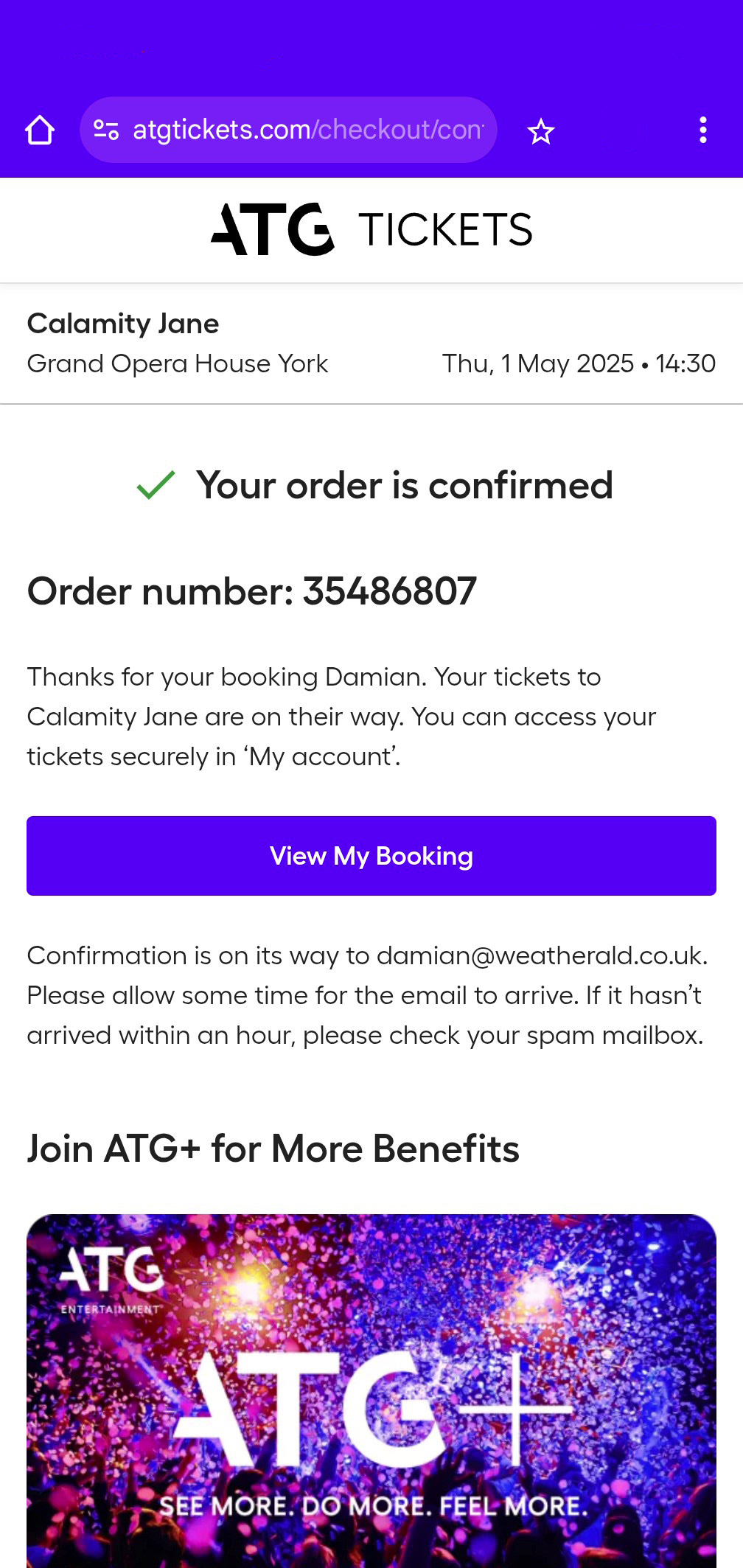The height and width of the screenshot is (1568, 743).
Task: Bookmark this page with the star icon
Action: (x=540, y=131)
